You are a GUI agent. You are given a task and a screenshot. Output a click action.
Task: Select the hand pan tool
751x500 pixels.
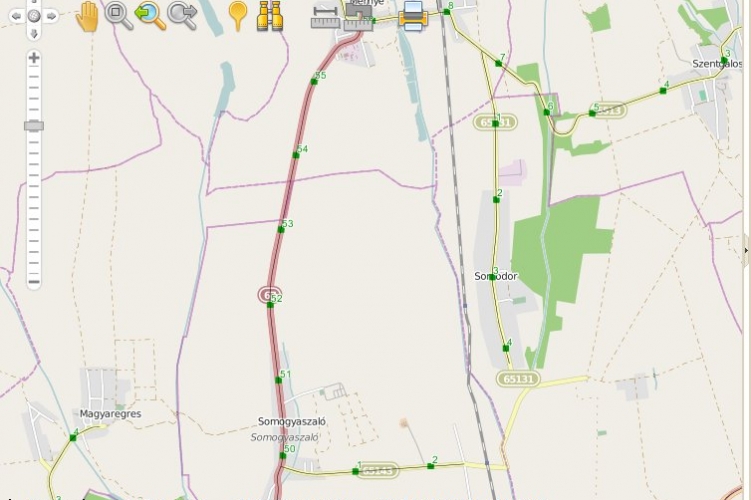[88, 15]
